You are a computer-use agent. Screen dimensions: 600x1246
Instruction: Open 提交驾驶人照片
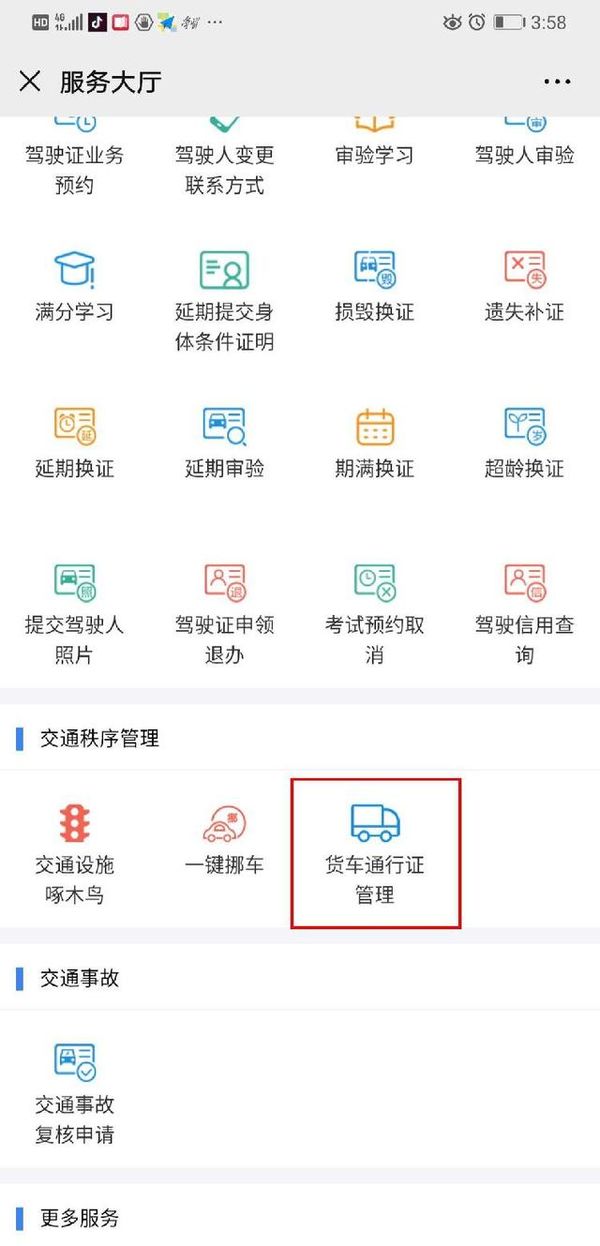pos(75,612)
